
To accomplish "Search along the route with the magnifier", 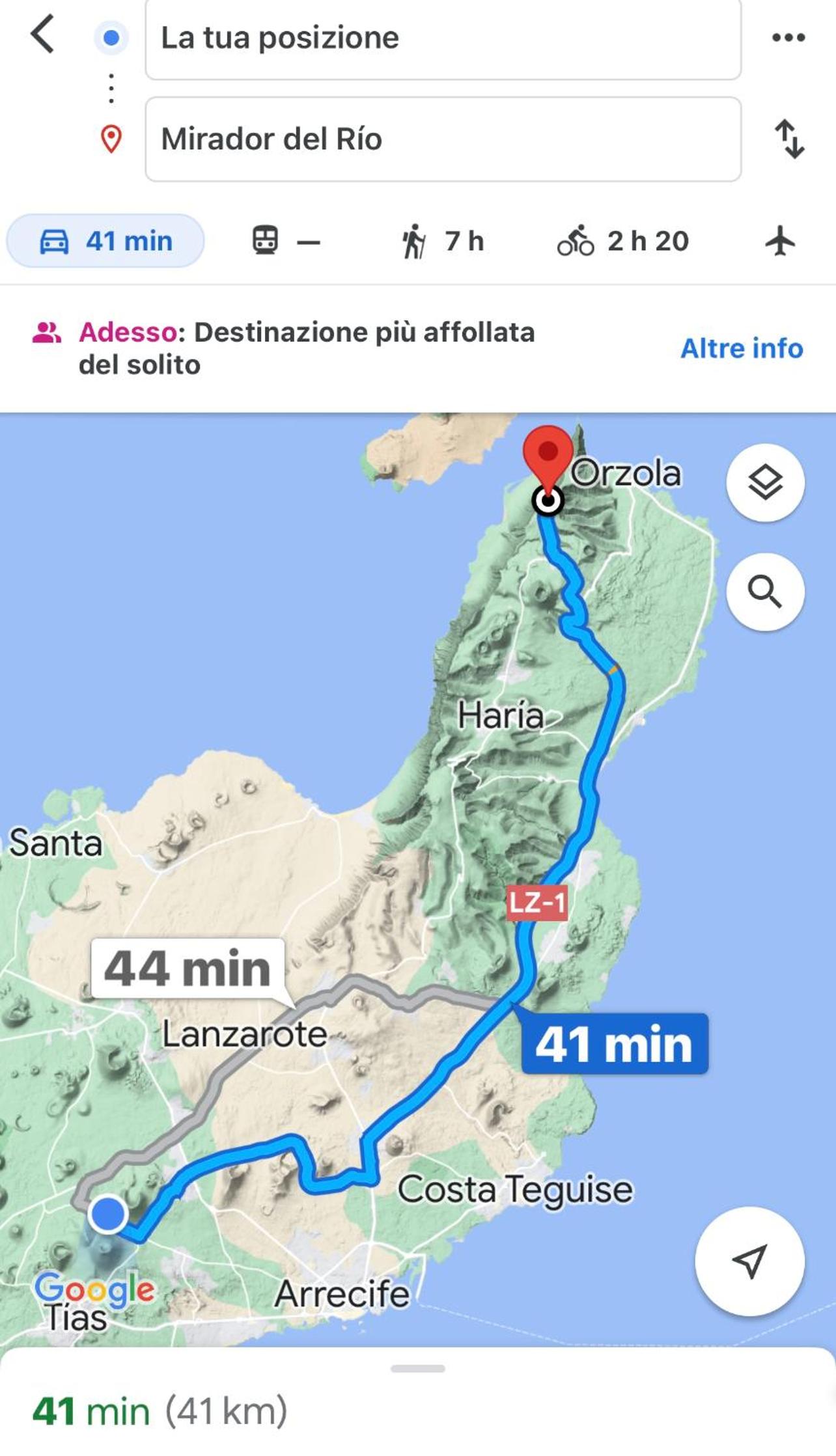I will pos(765,592).
